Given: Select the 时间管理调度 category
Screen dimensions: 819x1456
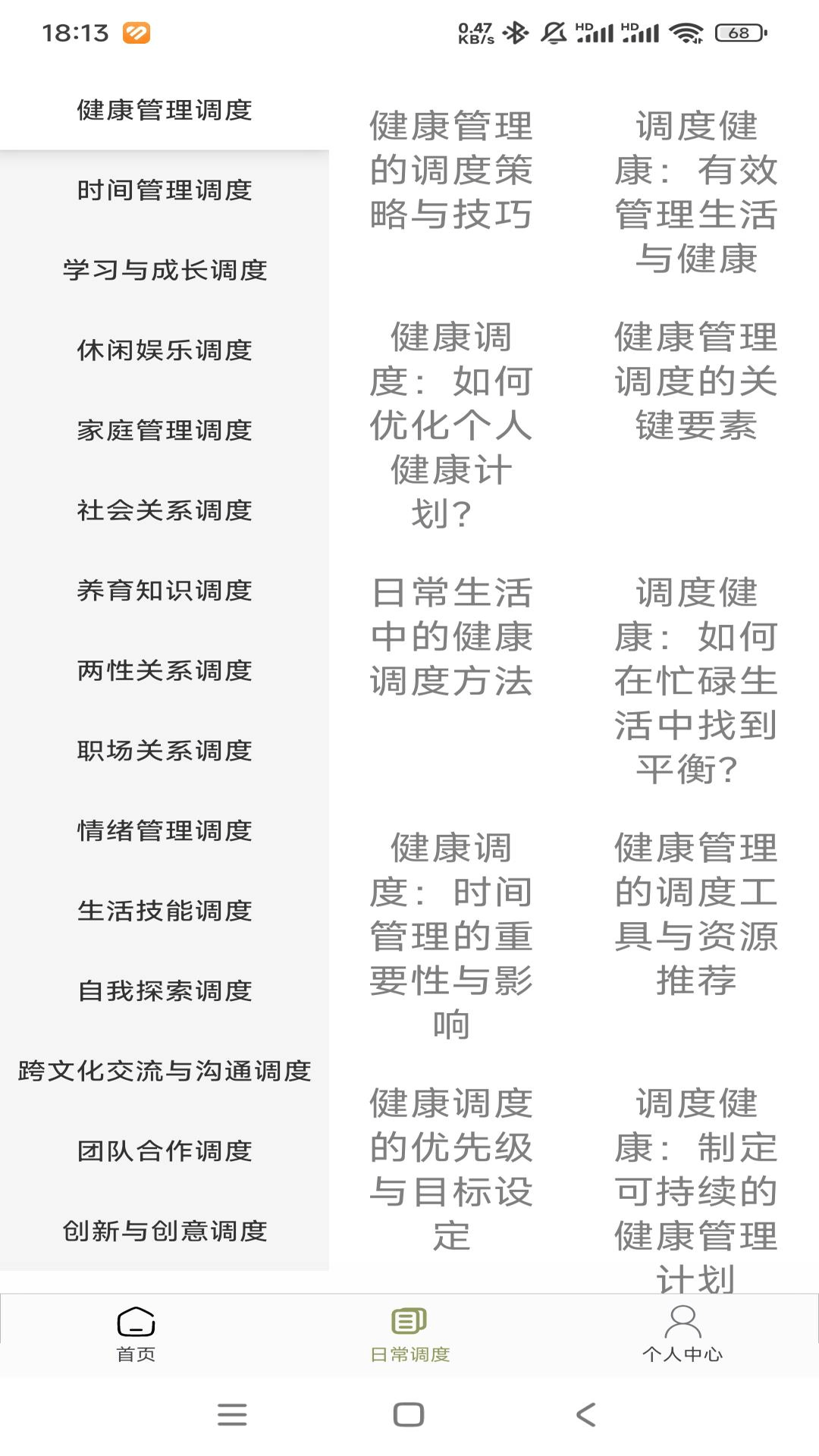Looking at the screenshot, I should click(x=165, y=190).
